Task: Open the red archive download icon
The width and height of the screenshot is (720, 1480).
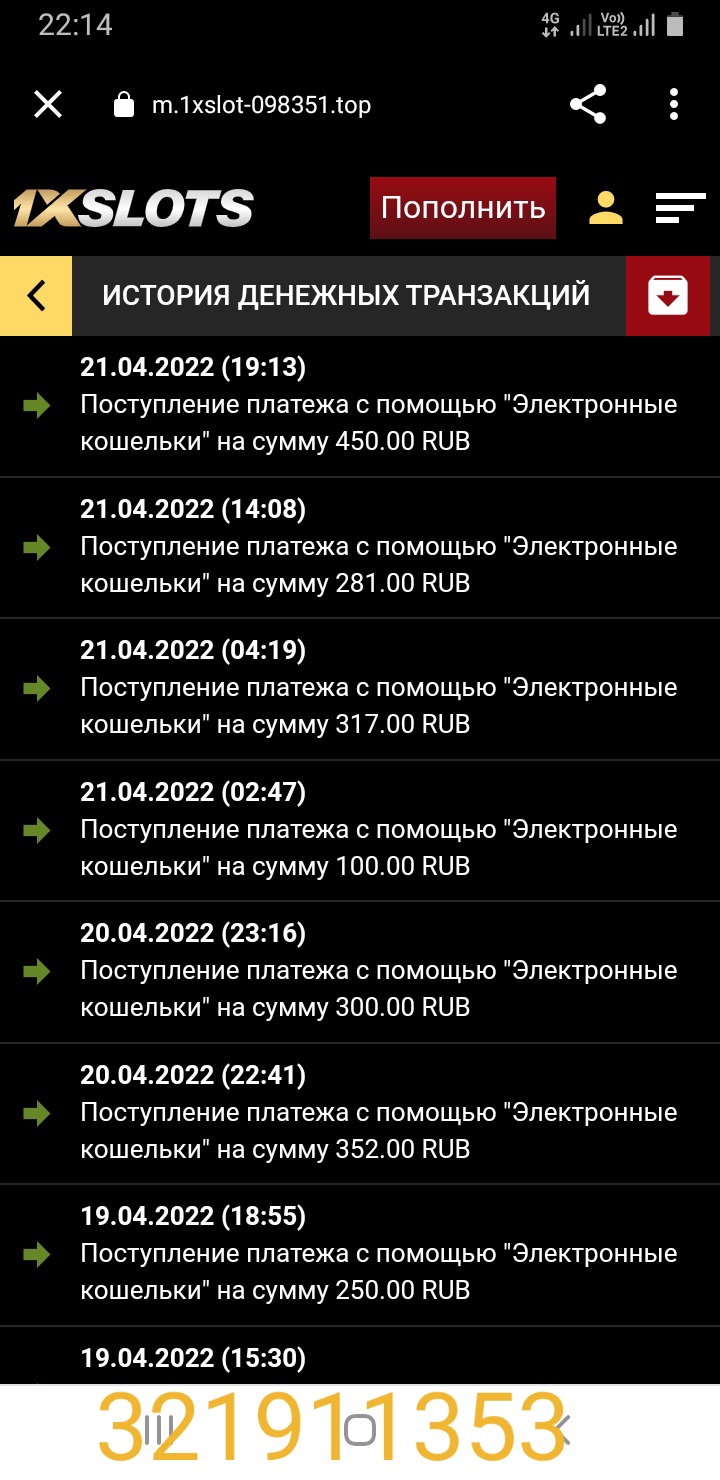Action: tap(668, 296)
